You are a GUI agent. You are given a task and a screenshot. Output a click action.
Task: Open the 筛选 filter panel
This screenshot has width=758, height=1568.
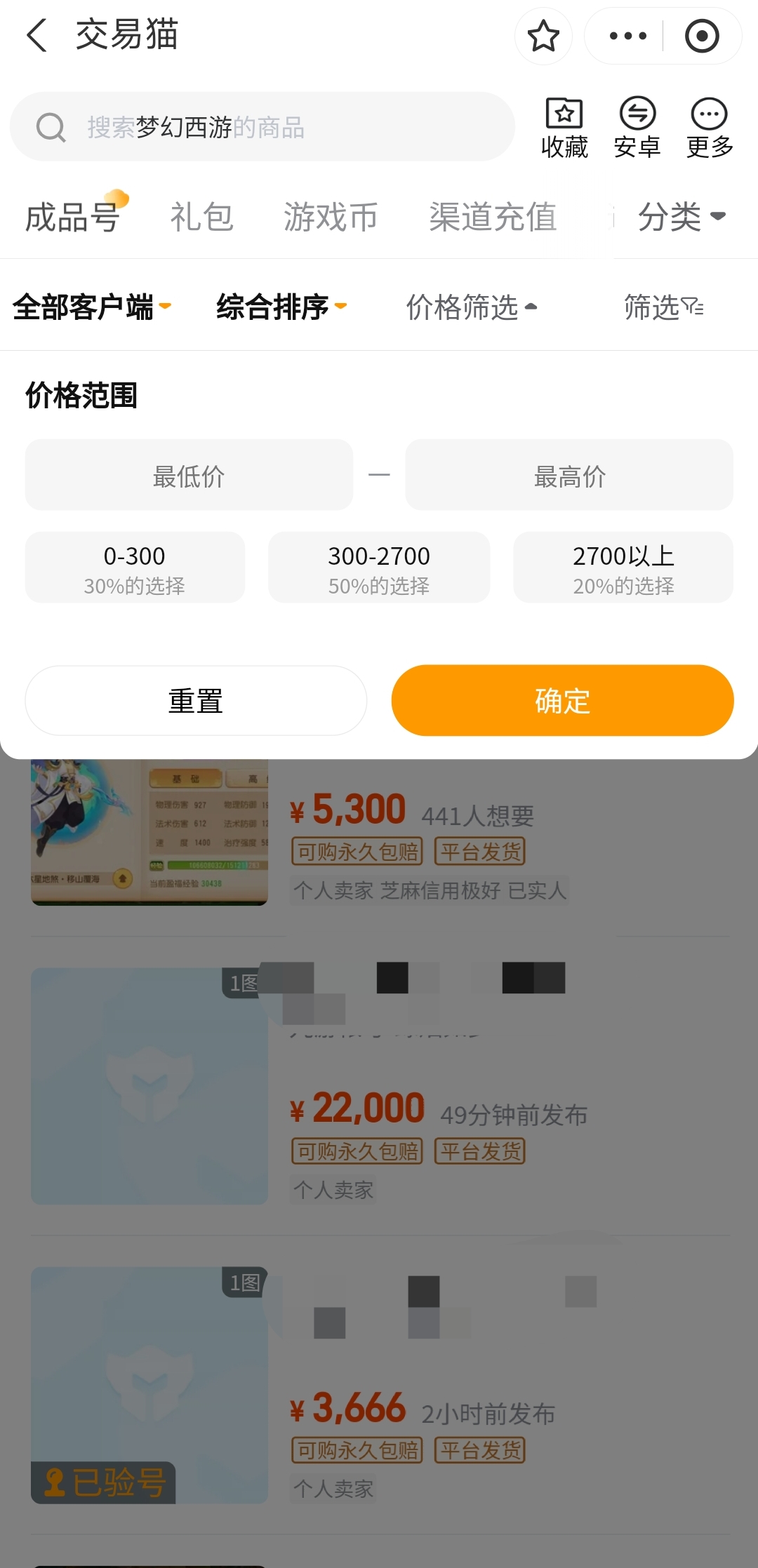663,307
